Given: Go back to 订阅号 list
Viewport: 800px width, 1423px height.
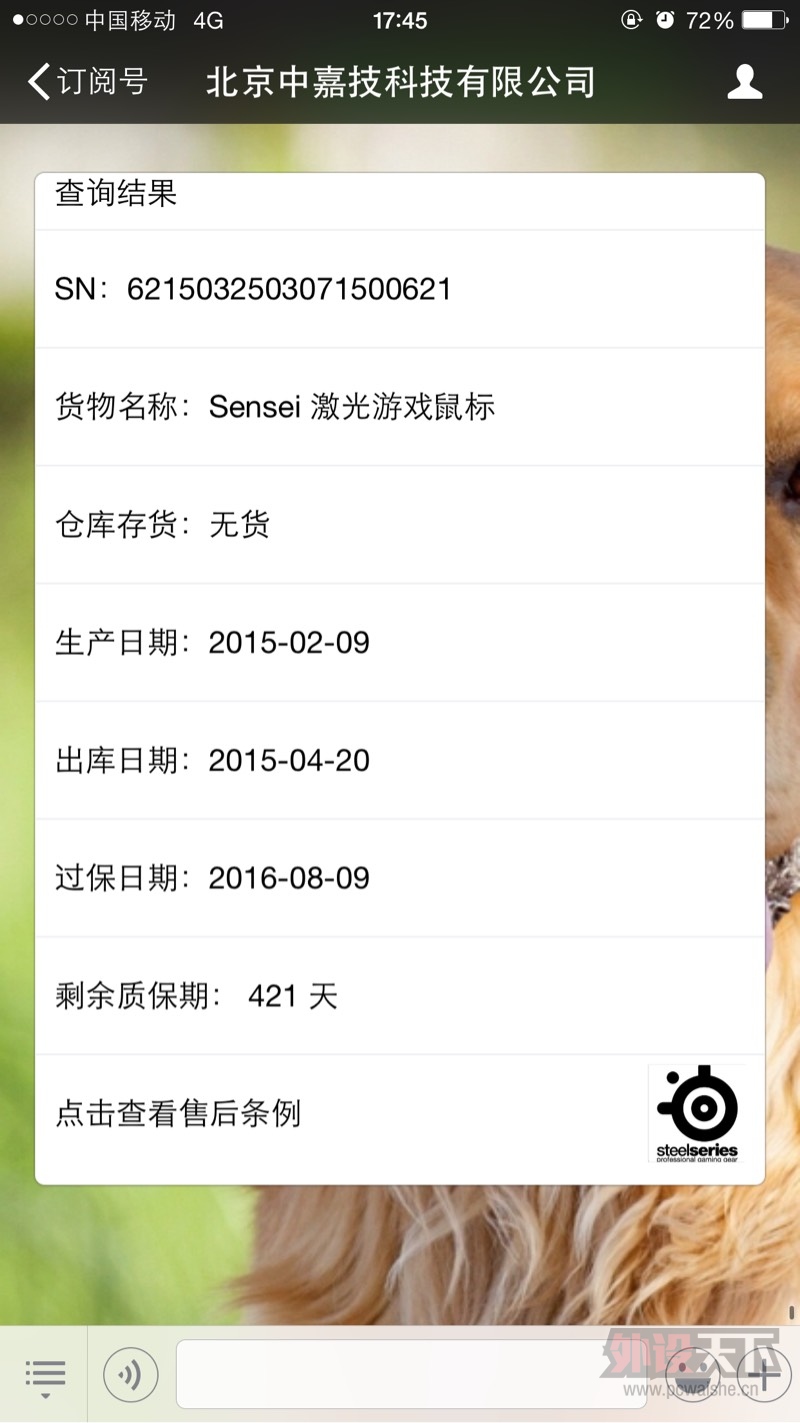Looking at the screenshot, I should (x=88, y=82).
